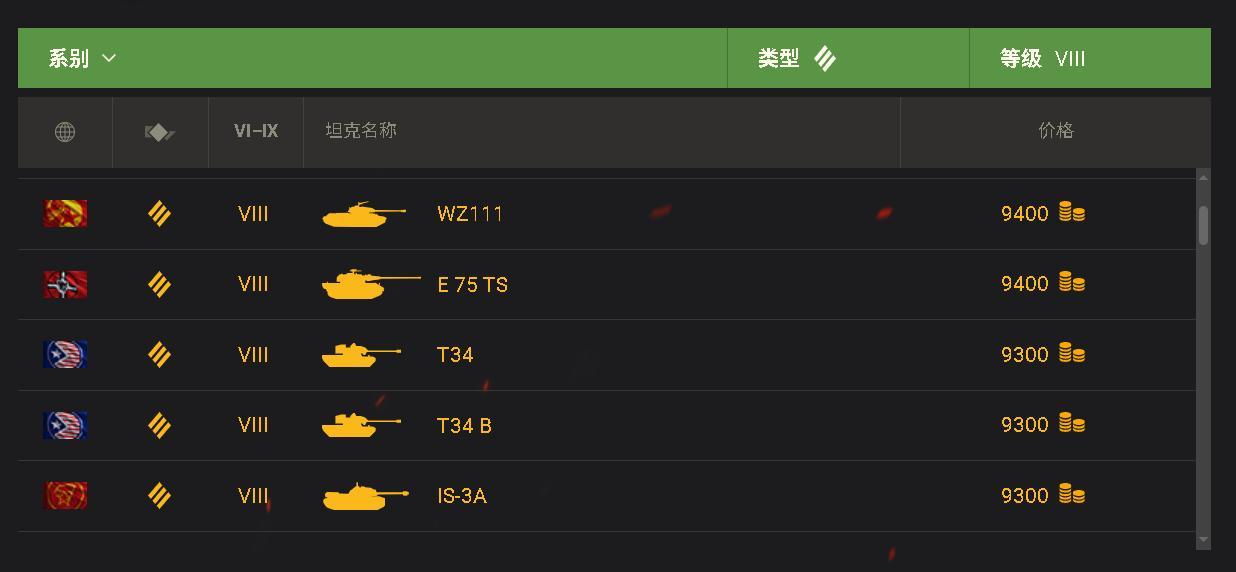Open the 类型 tank type filter
Screen dimensions: 1236x572
pos(797,59)
